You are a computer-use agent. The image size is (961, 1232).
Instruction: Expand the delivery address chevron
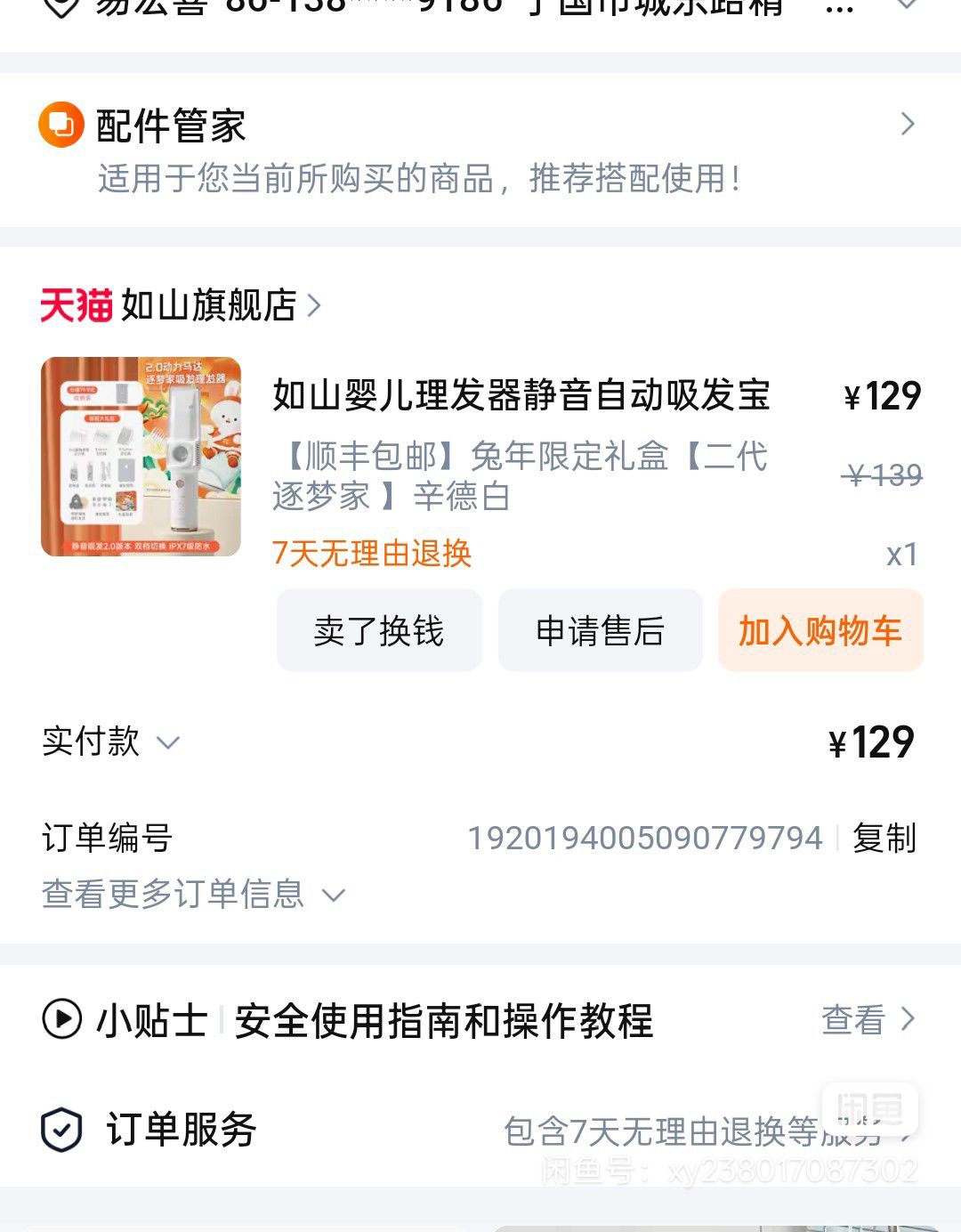[906, 5]
